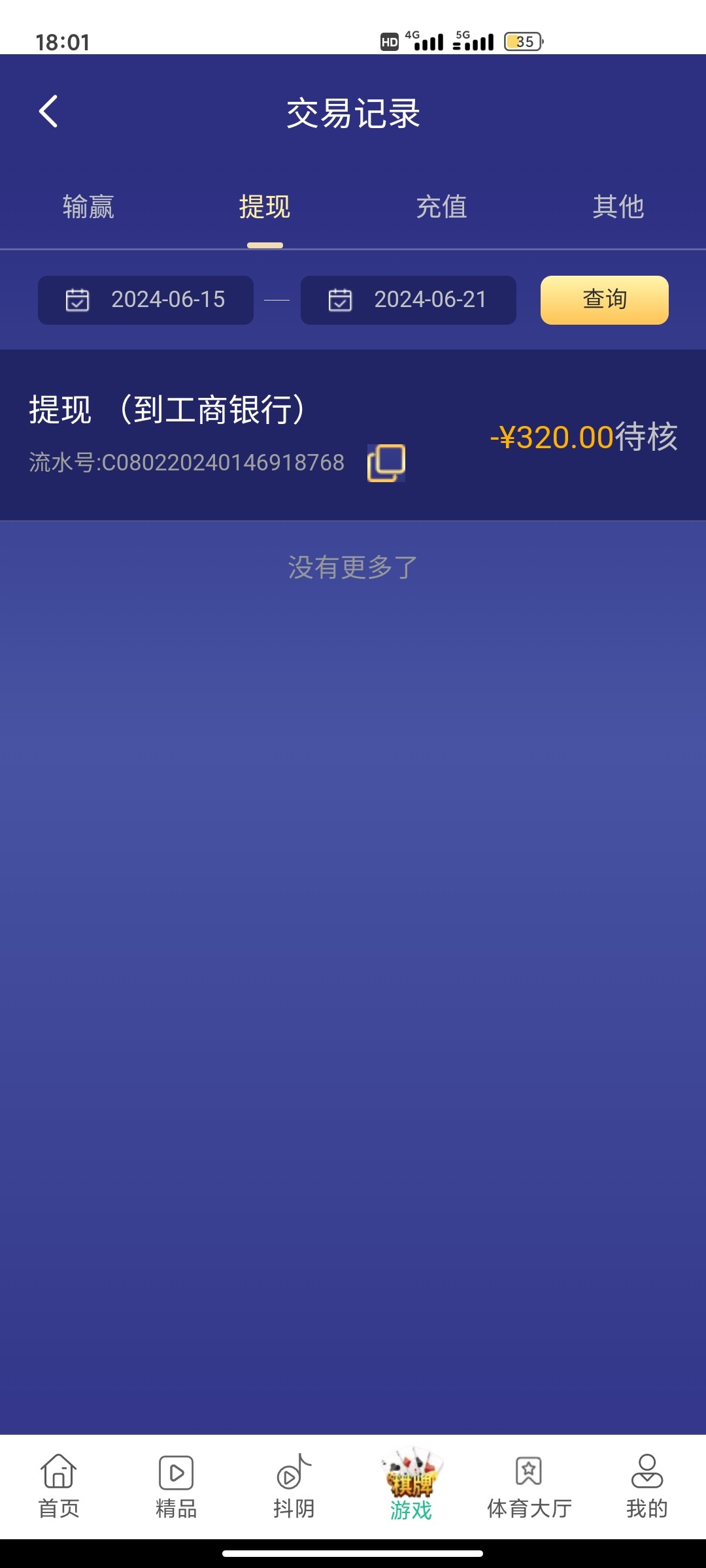Copy the 流水号 serial number
The width and height of the screenshot is (706, 1568).
[x=386, y=463]
